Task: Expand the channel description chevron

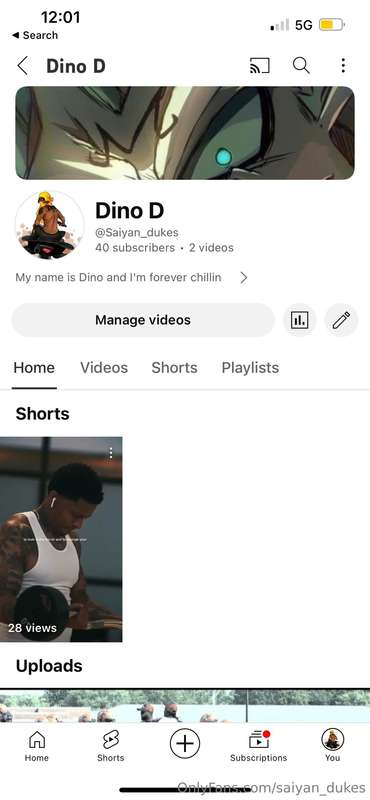Action: click(244, 278)
